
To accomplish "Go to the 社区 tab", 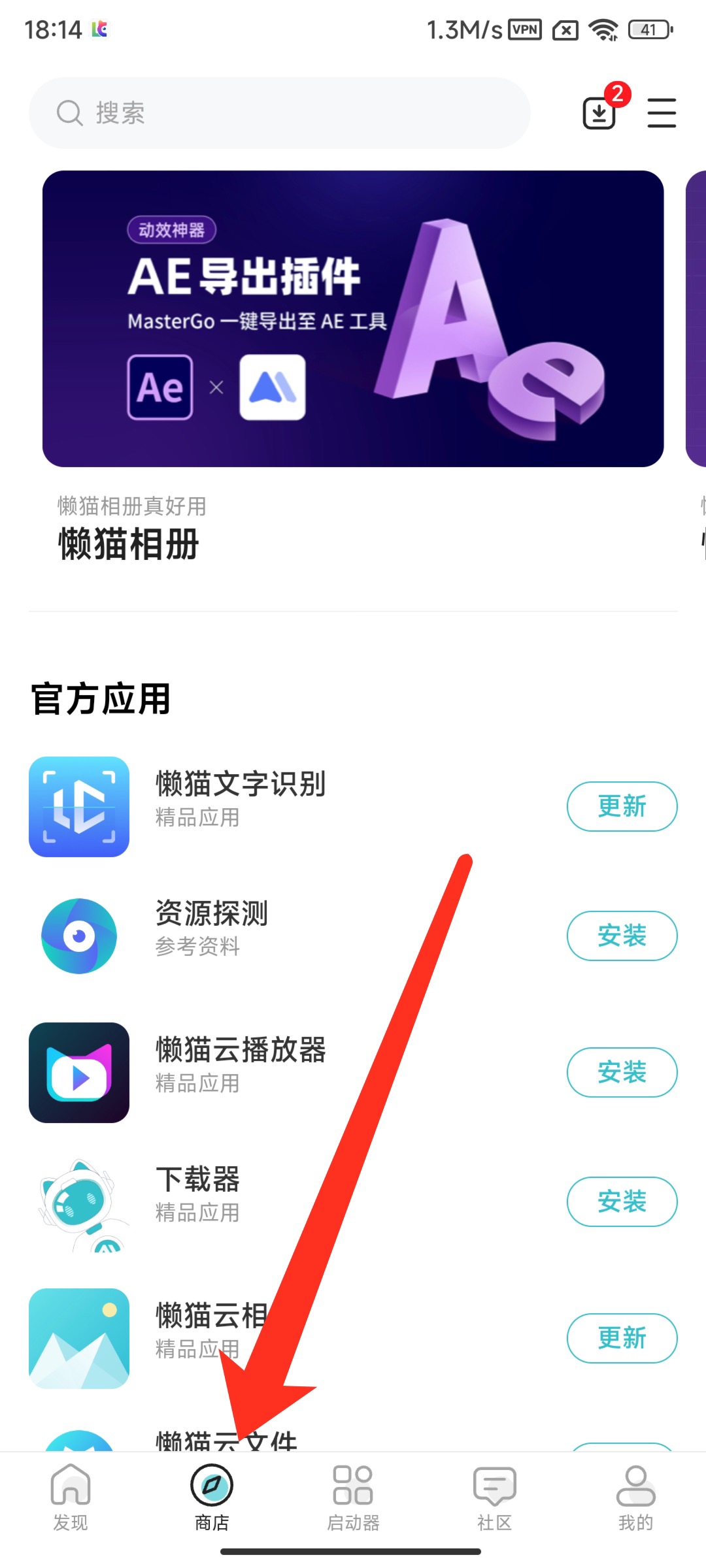I will (x=494, y=1497).
